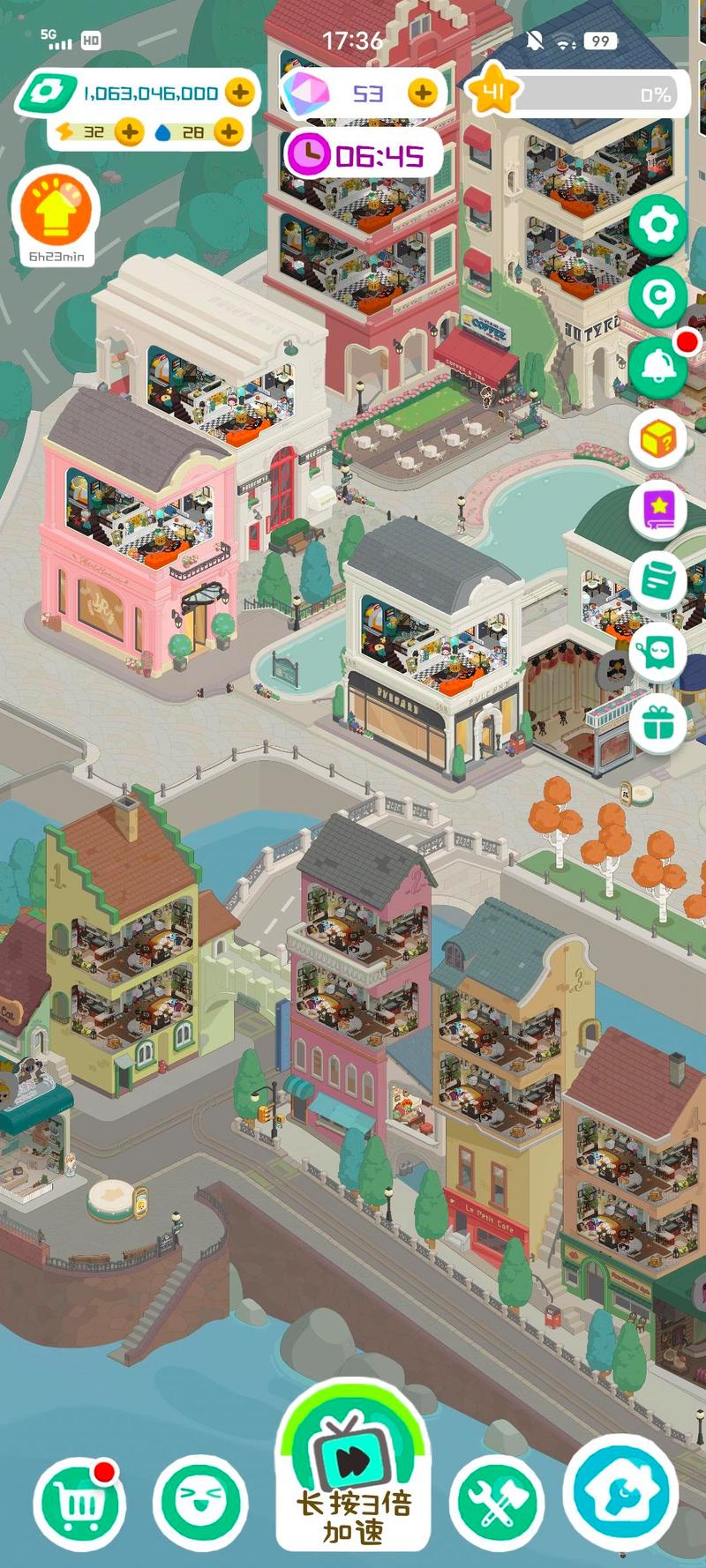The width and height of the screenshot is (706, 1568).
Task: Open the build tools wrench and hammer
Action: 497,1503
